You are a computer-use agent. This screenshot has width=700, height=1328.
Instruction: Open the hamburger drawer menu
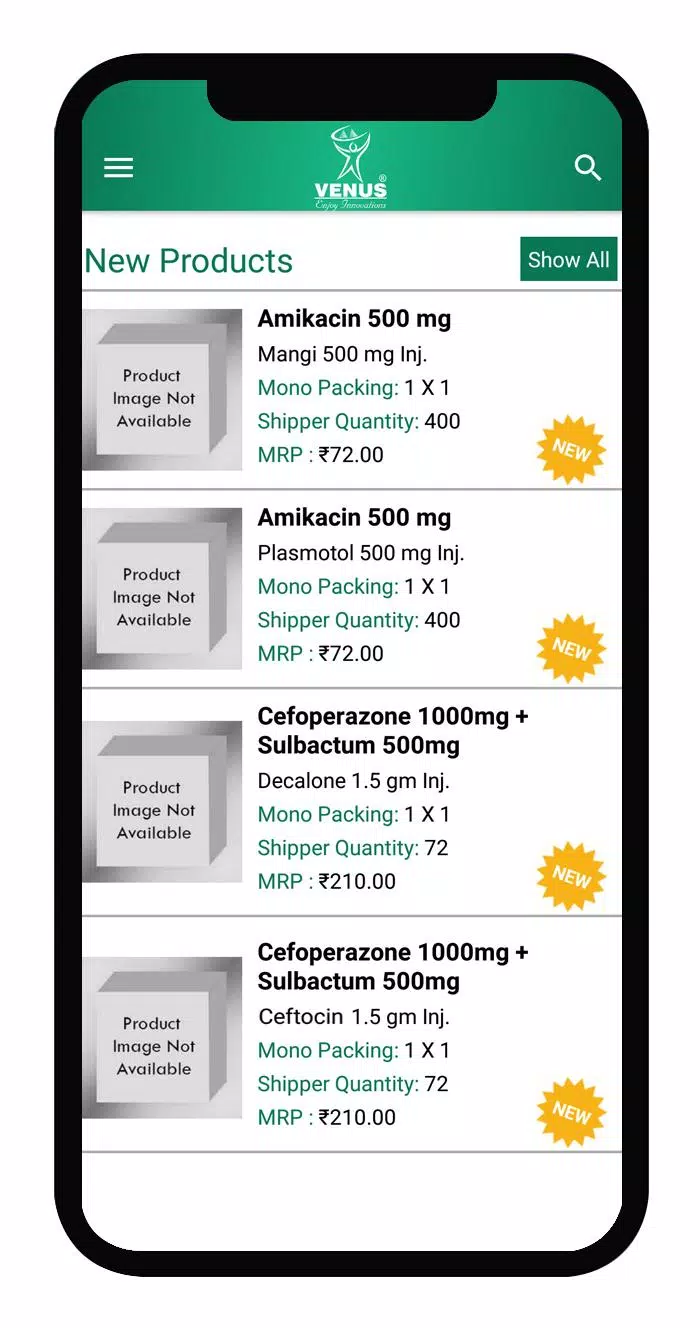tap(118, 168)
